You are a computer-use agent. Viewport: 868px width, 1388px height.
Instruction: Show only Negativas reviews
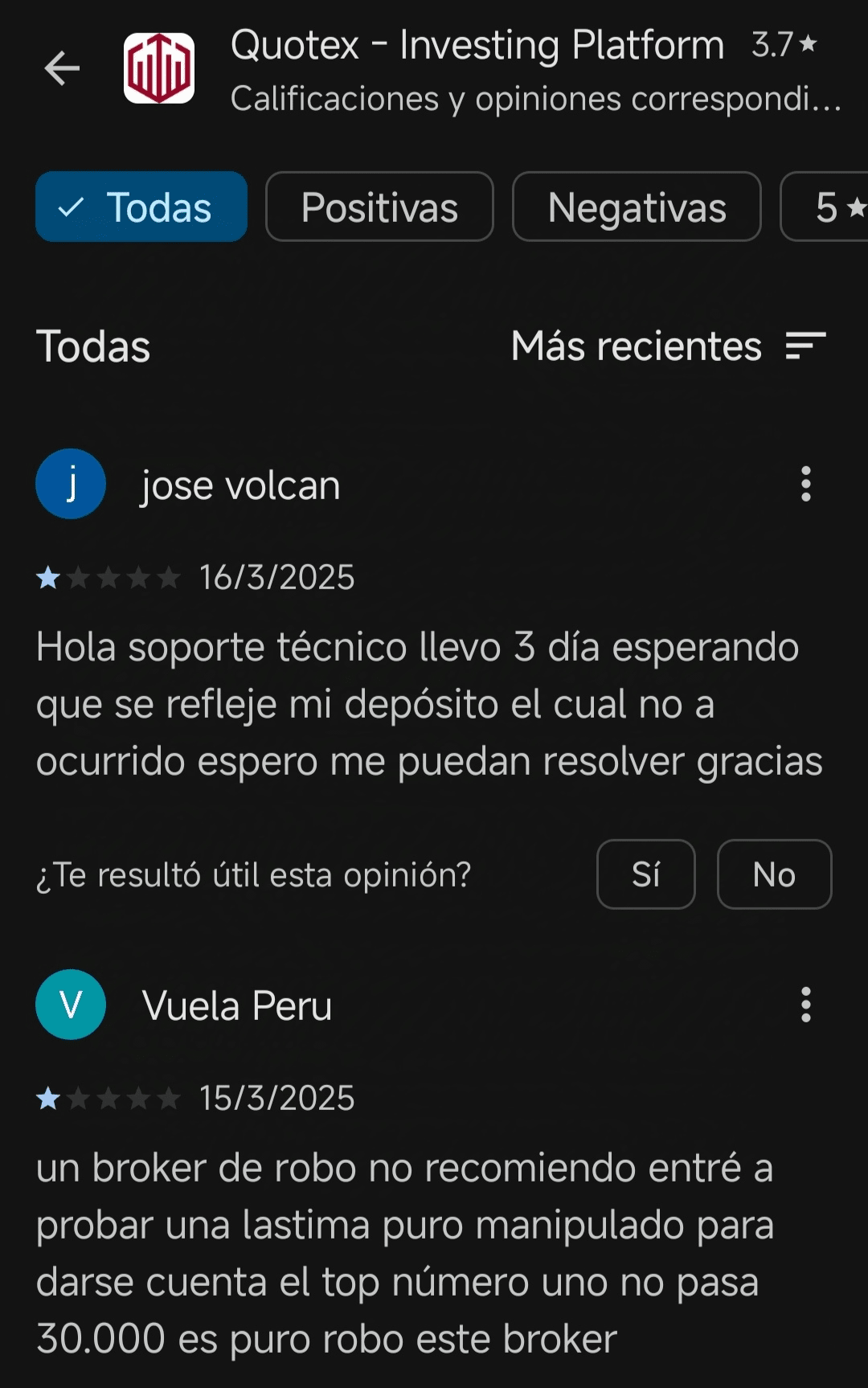[637, 207]
